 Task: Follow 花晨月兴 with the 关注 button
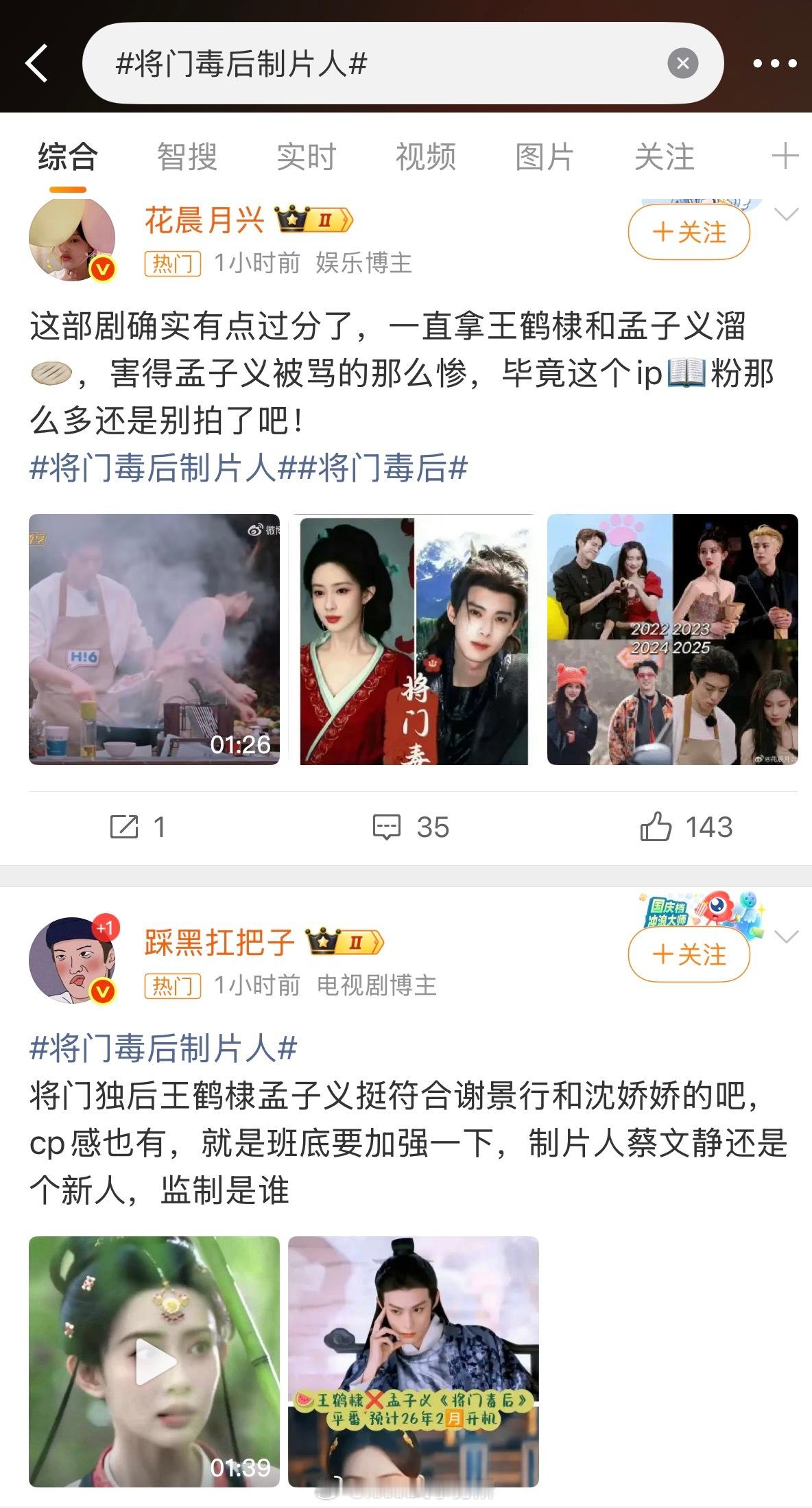[x=689, y=232]
